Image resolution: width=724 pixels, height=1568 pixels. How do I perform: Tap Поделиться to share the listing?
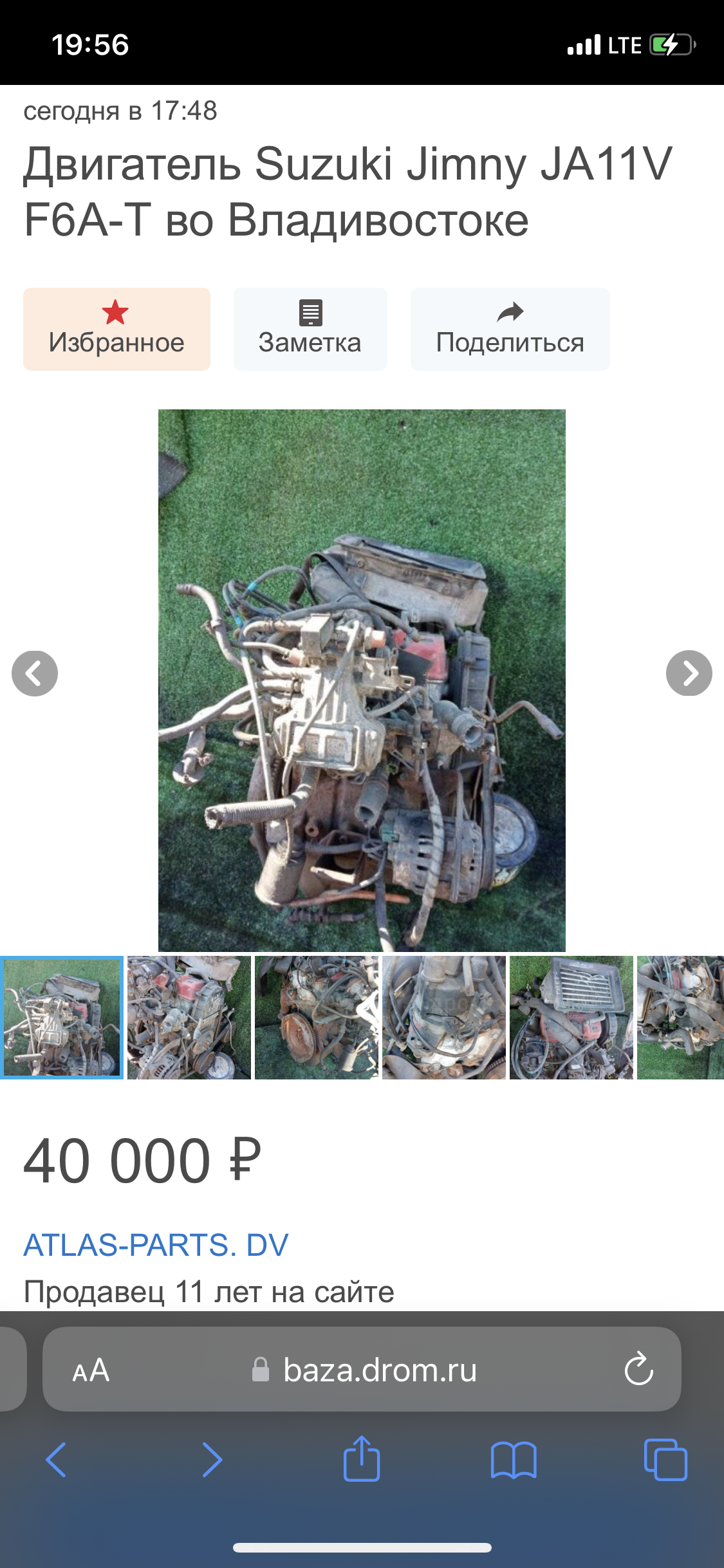pyautogui.click(x=510, y=329)
